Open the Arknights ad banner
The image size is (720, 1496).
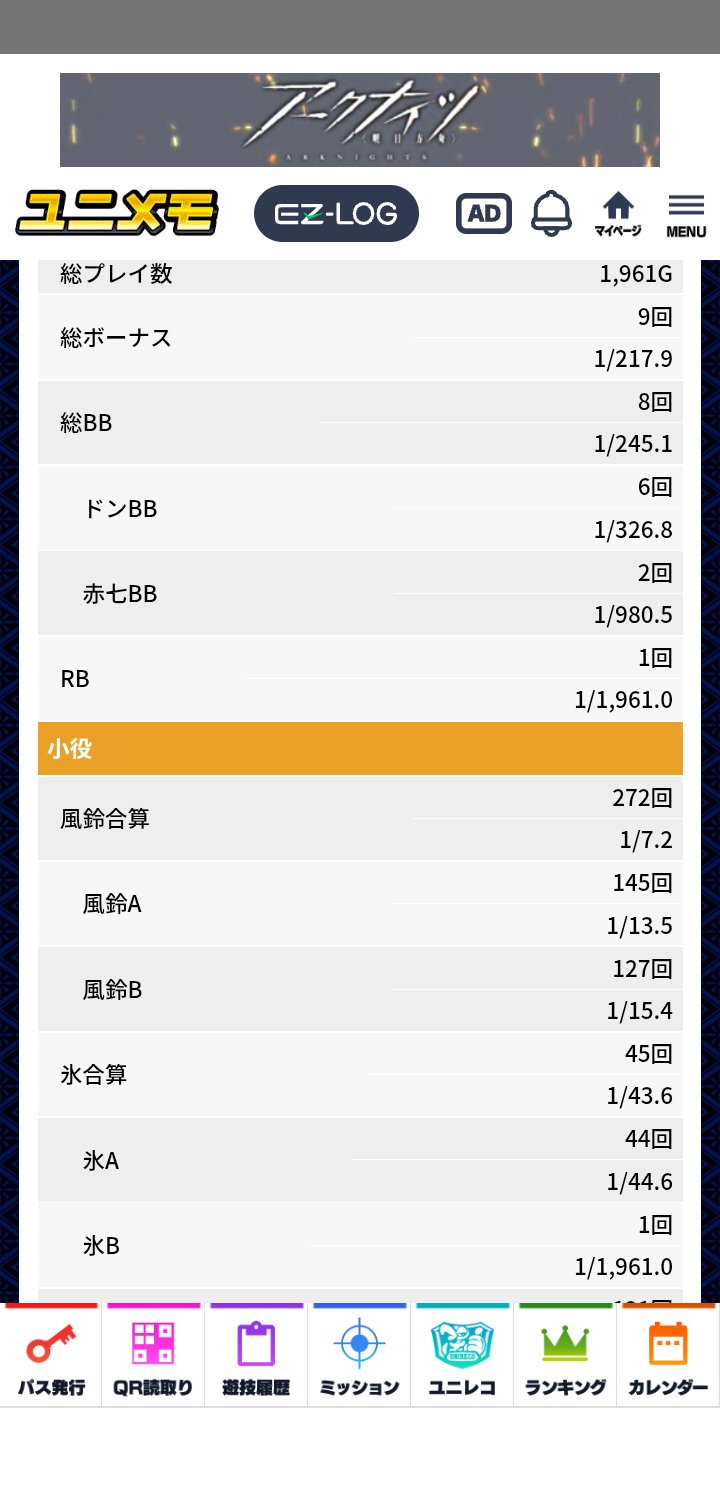pyautogui.click(x=360, y=119)
